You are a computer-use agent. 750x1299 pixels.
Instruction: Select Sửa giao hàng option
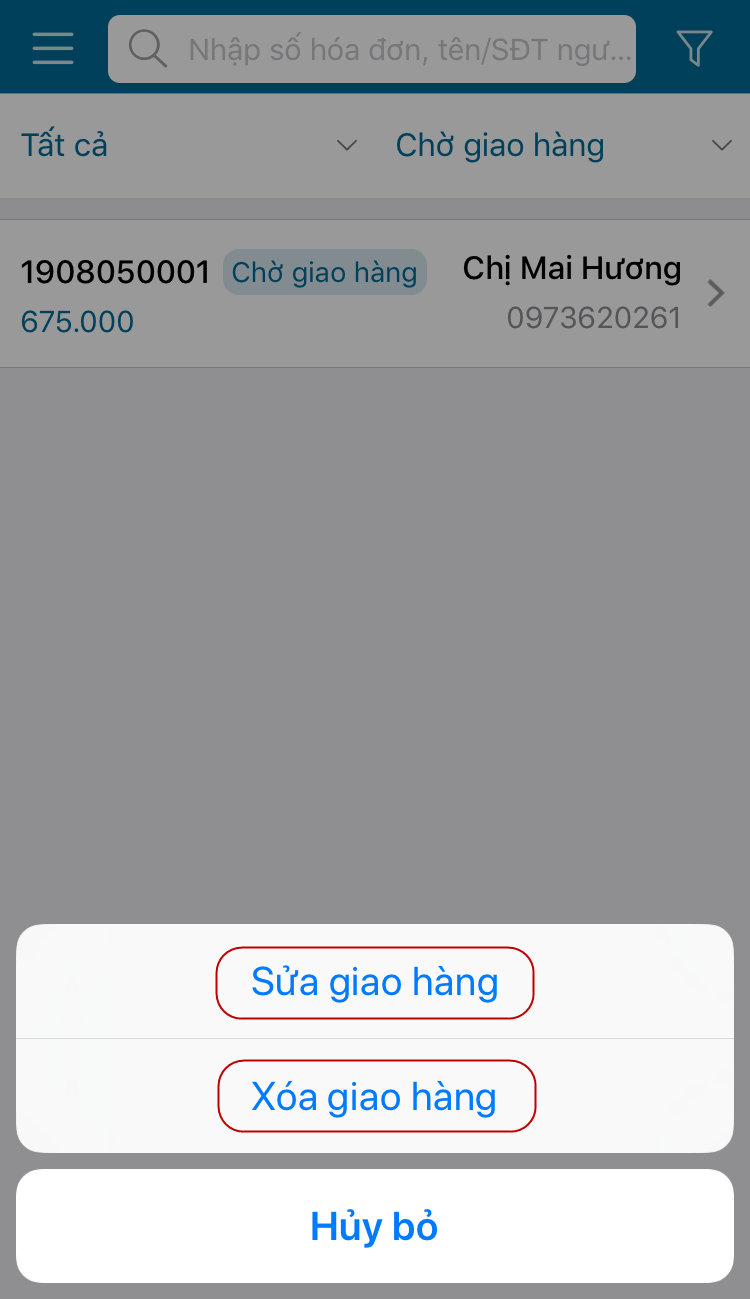pos(375,982)
